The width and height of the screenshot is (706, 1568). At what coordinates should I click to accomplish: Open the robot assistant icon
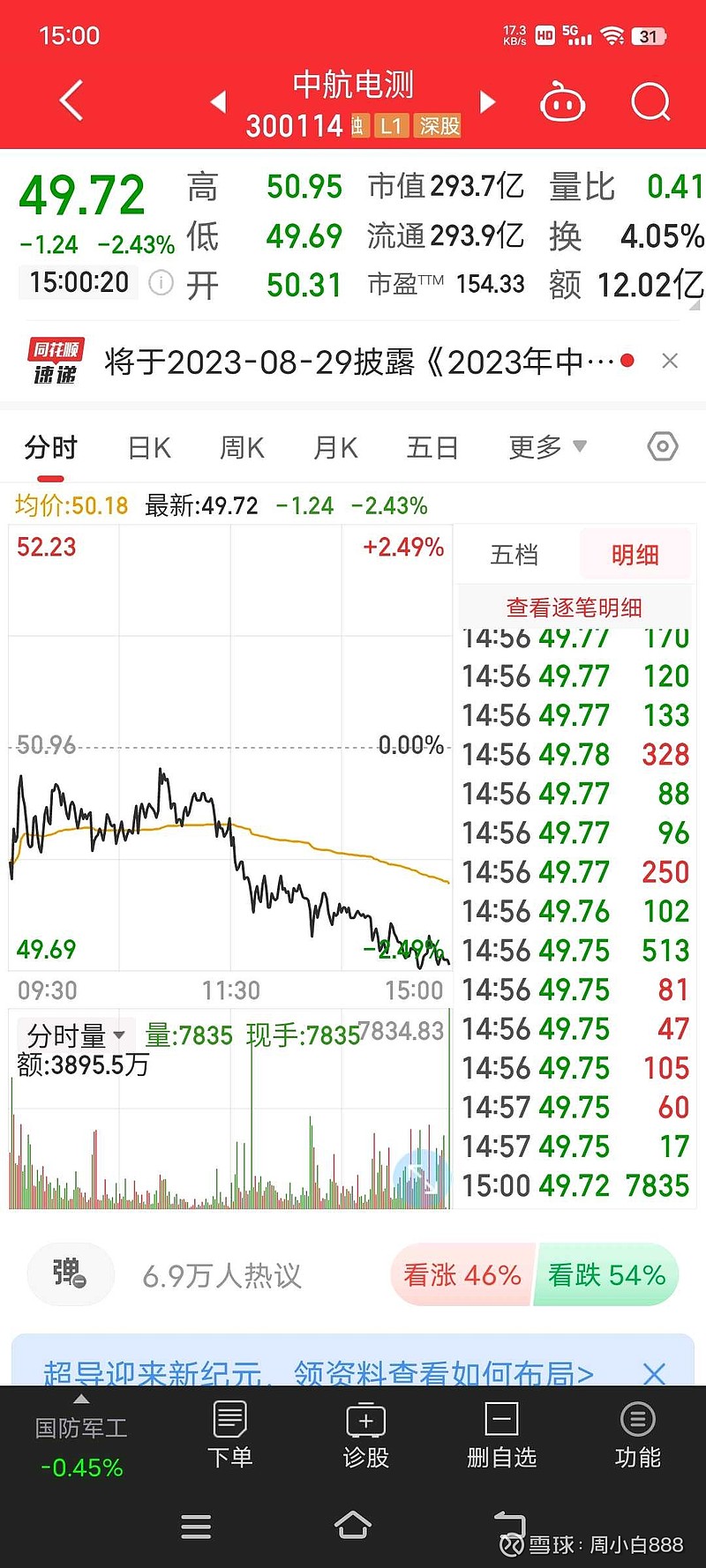point(563,102)
